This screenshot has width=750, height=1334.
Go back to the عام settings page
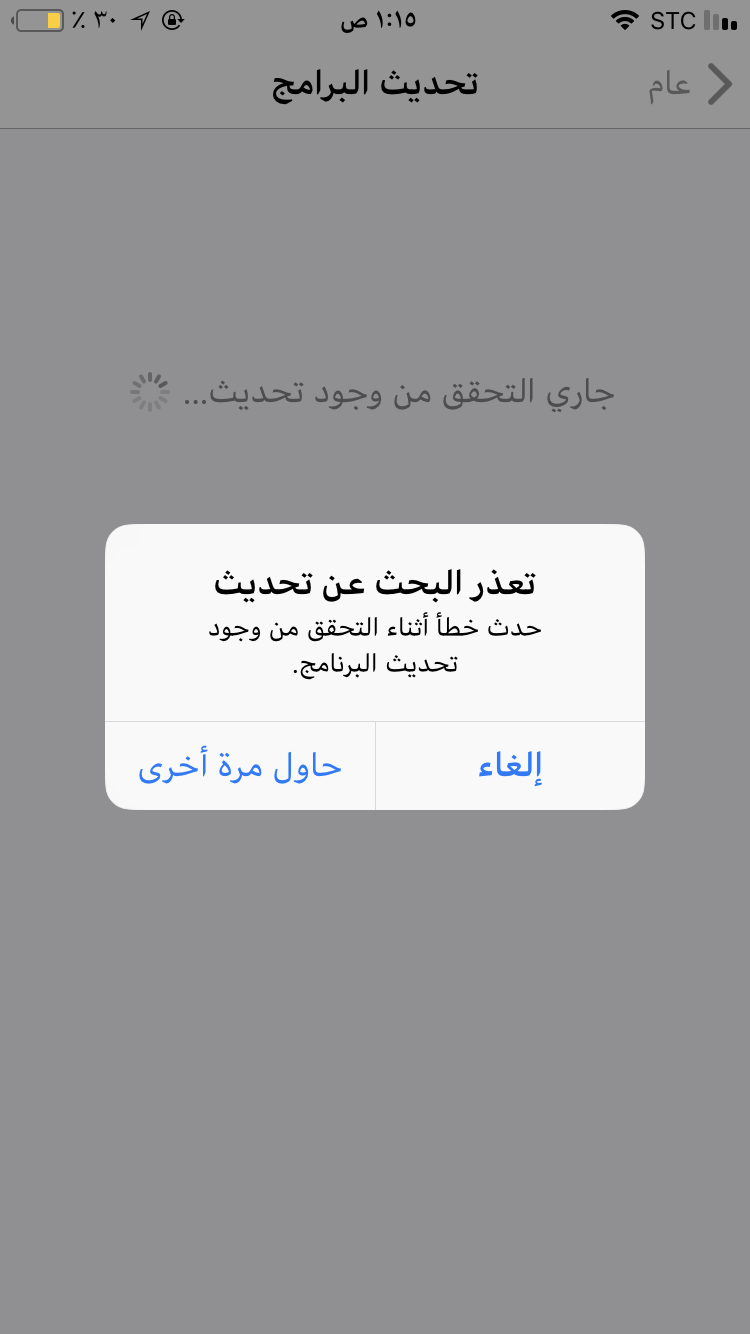coord(690,84)
